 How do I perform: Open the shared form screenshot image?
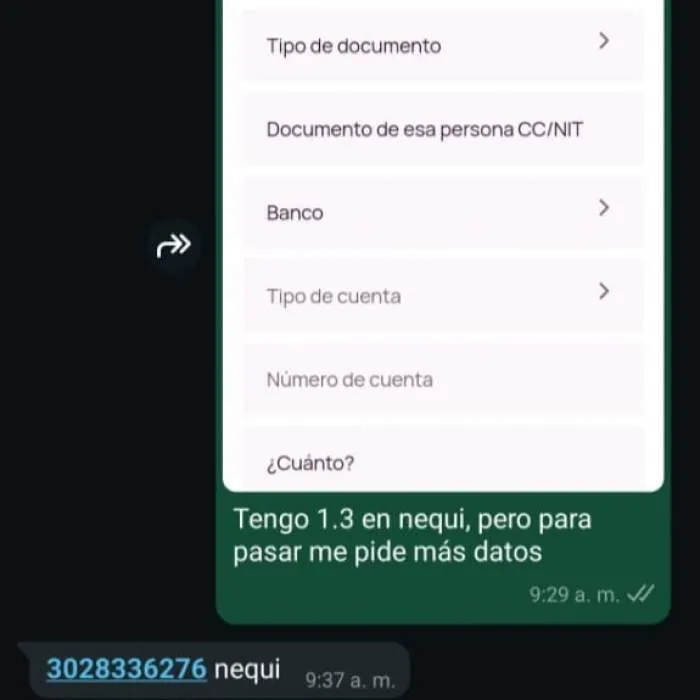pos(443,250)
